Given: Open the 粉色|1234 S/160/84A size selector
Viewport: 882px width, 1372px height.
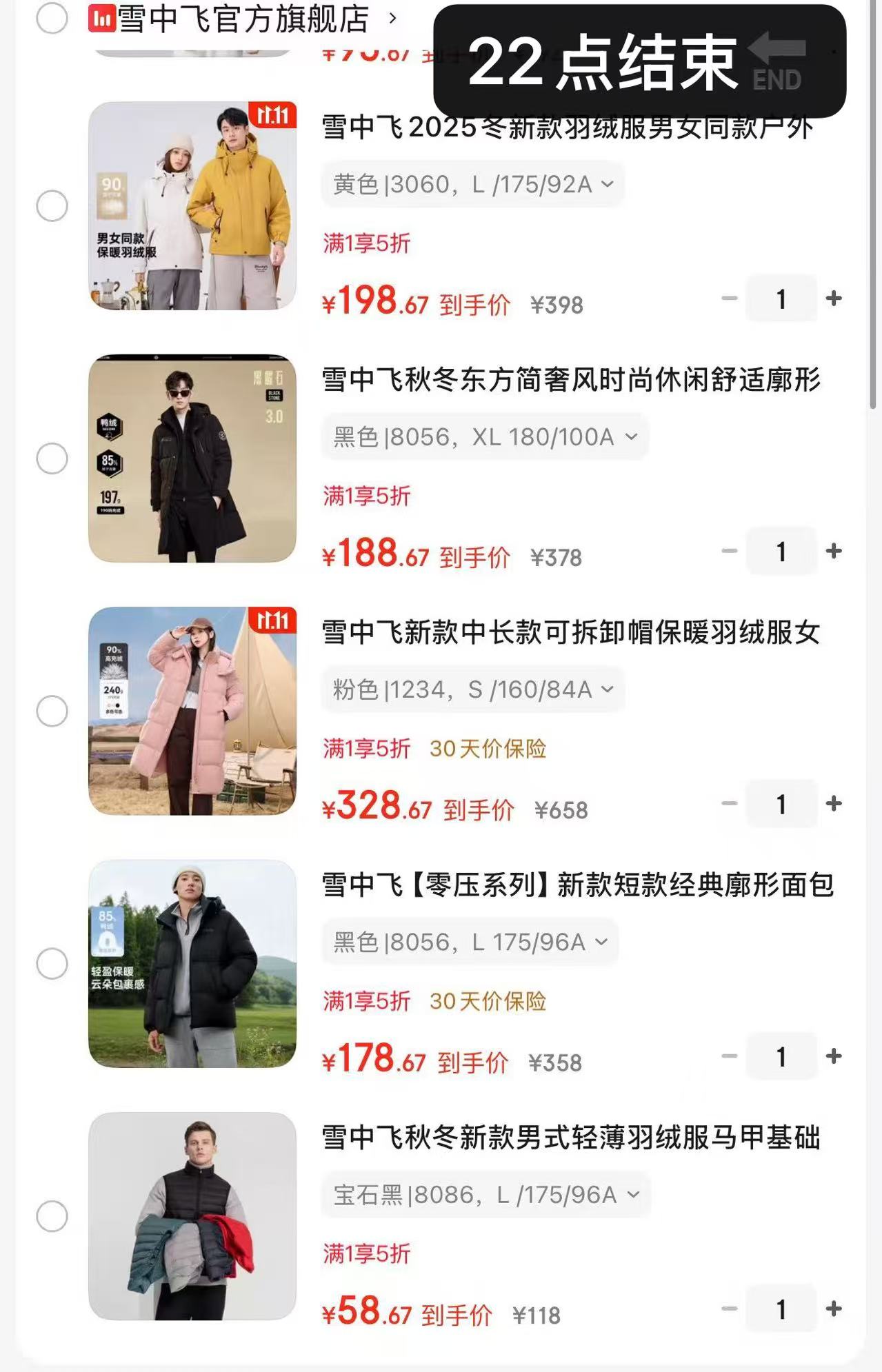Looking at the screenshot, I should [x=473, y=689].
